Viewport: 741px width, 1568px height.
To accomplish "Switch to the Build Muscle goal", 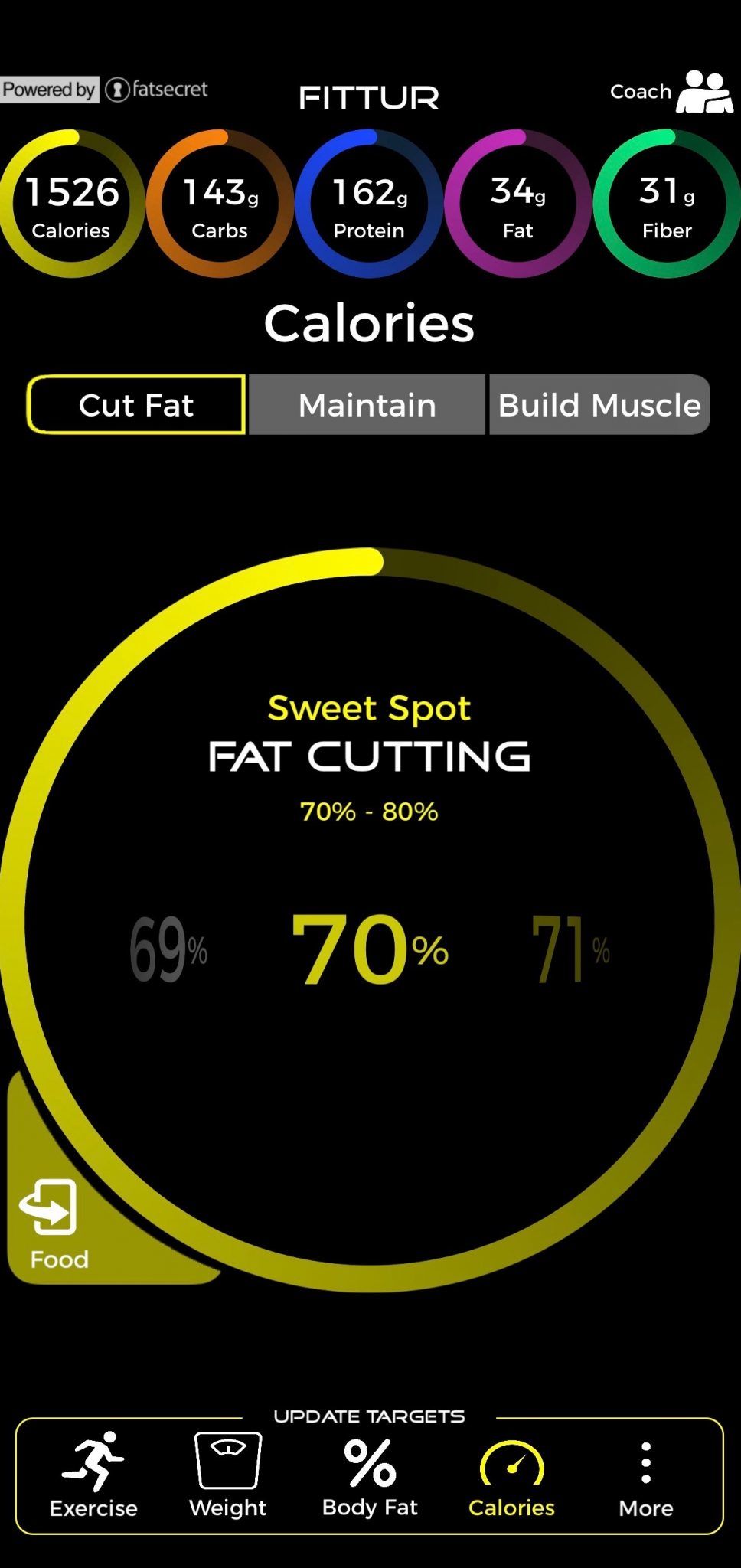I will tap(599, 404).
